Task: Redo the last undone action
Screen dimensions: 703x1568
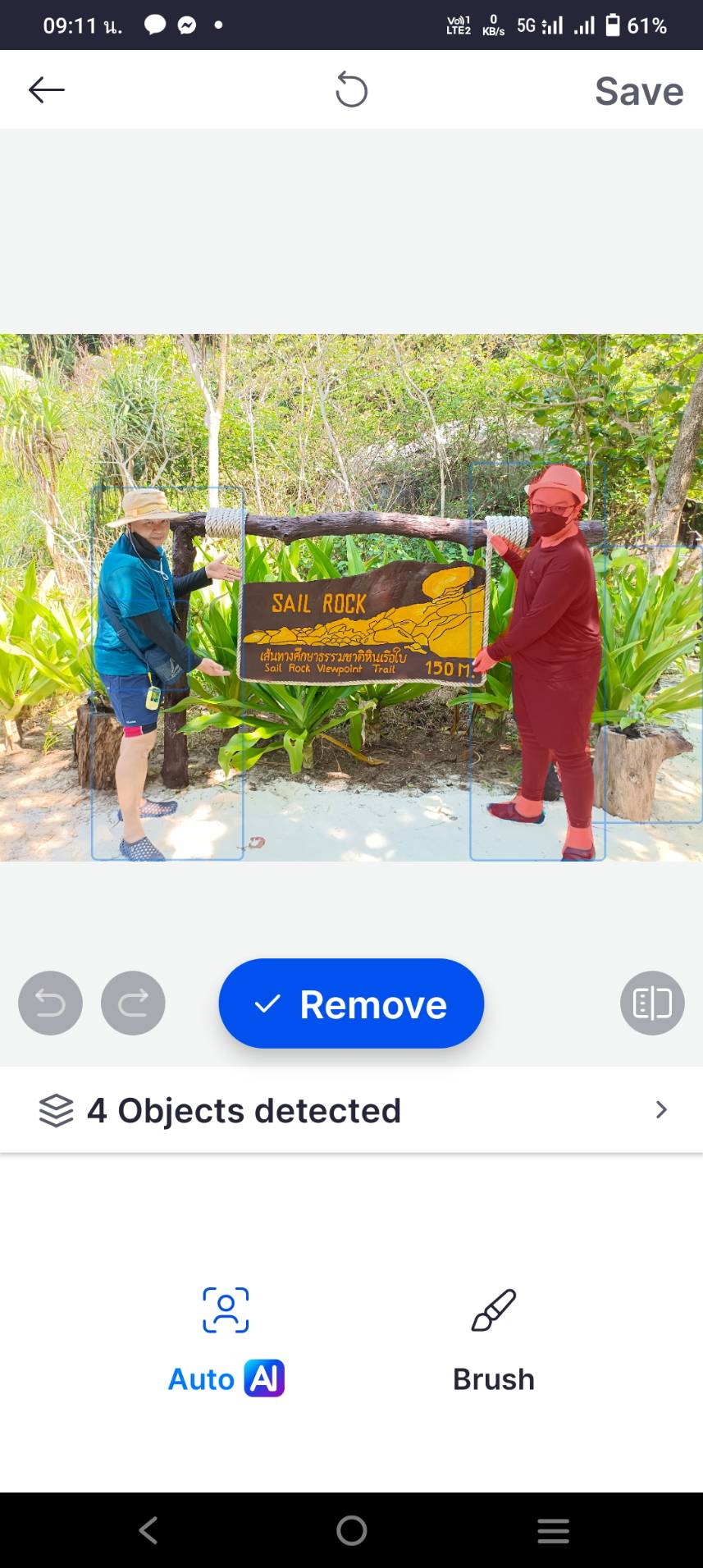Action: (x=133, y=1003)
